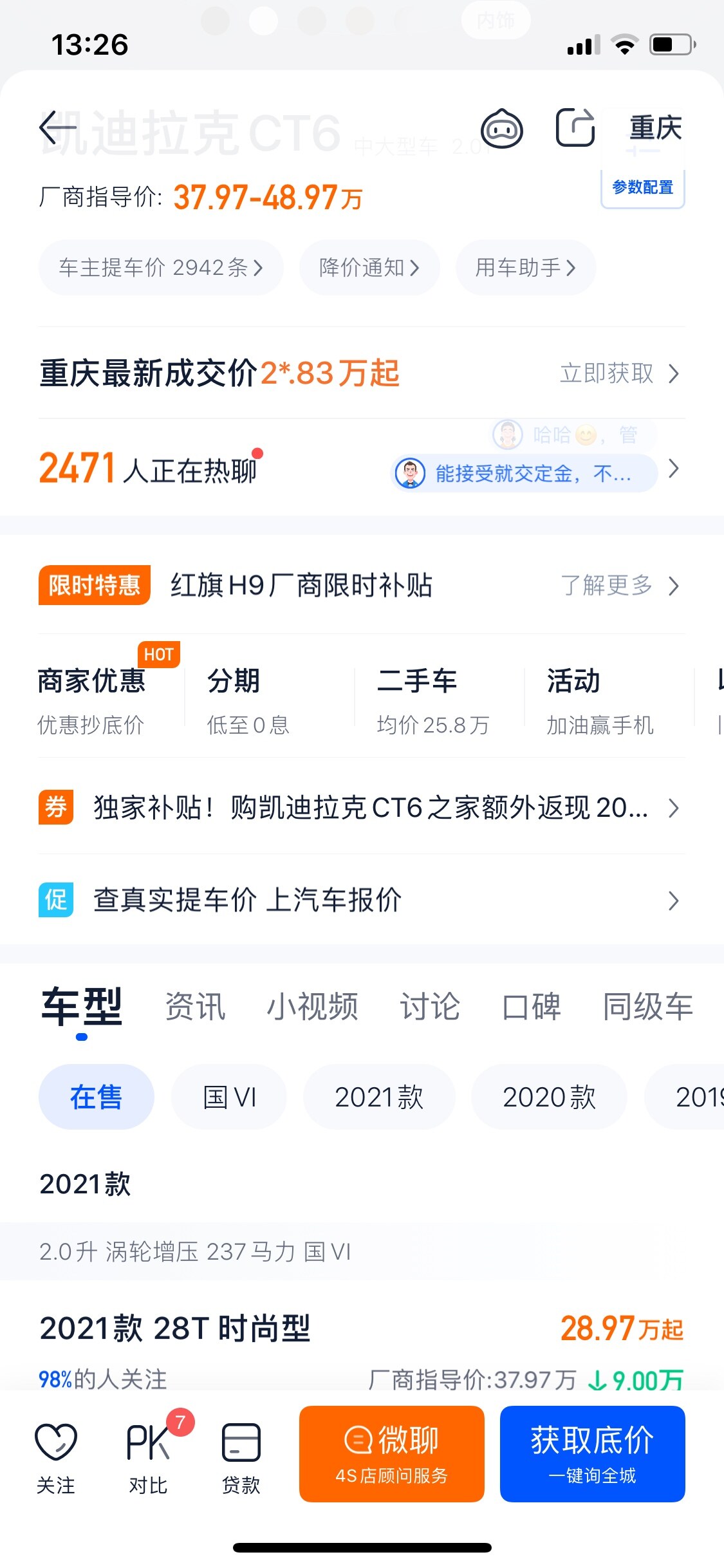This screenshot has height=1568, width=724.
Task: Filter models by 2020款
Action: click(x=549, y=1097)
